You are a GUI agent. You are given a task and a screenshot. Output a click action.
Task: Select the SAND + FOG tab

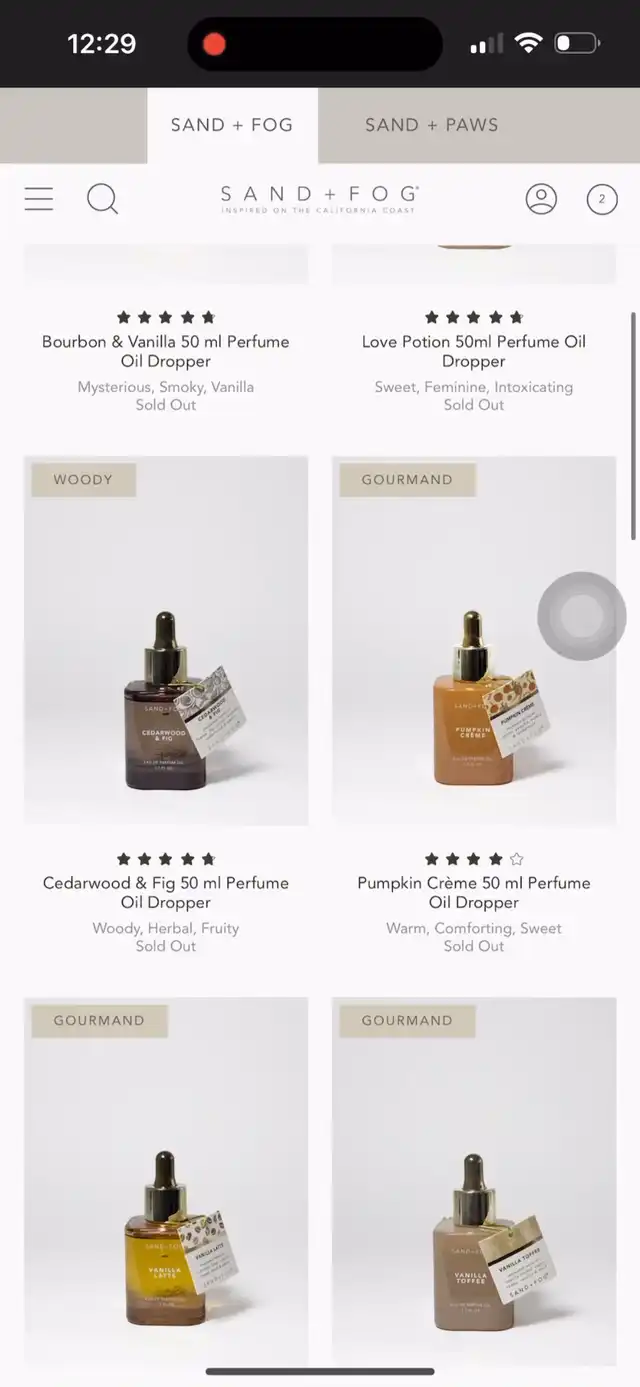click(x=232, y=125)
